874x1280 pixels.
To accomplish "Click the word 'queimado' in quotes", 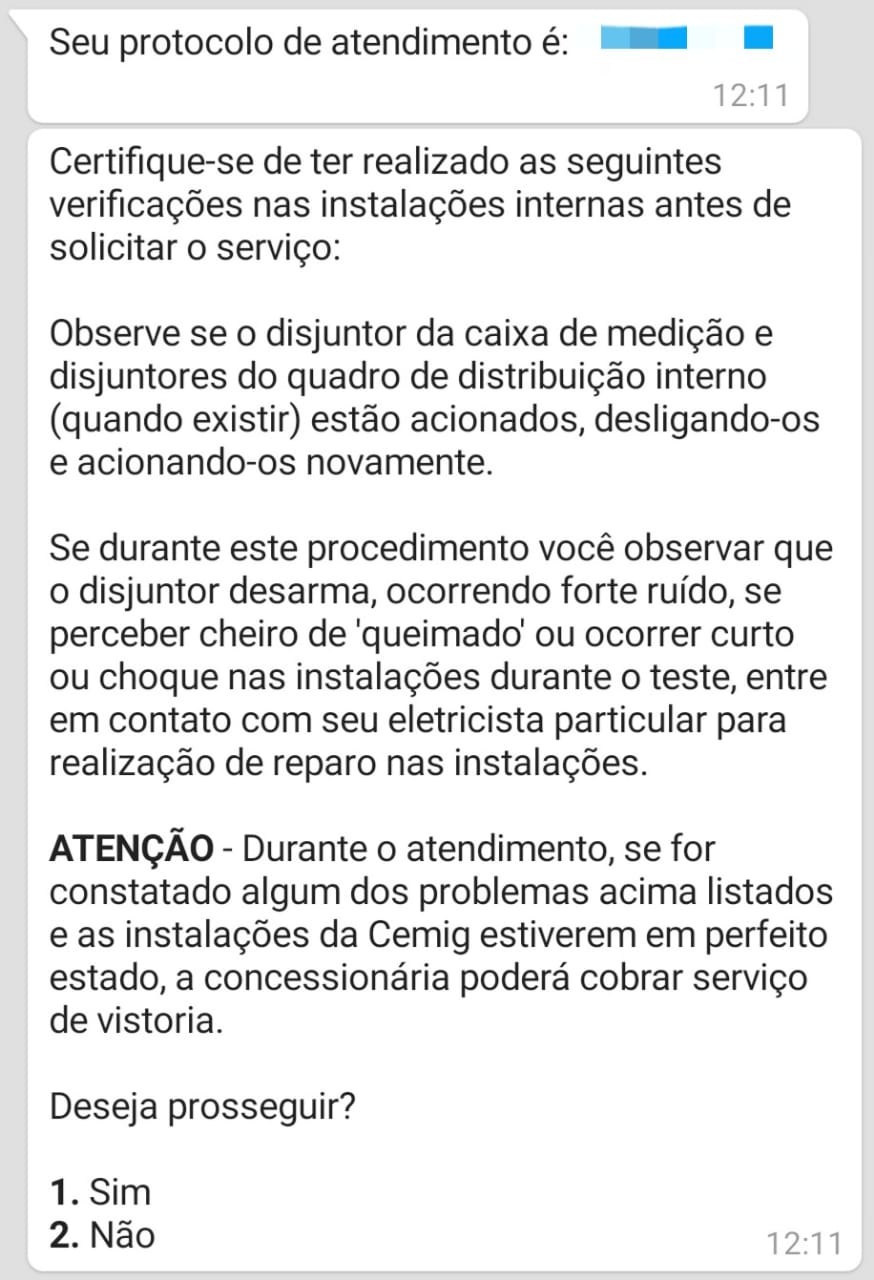I will click(442, 633).
